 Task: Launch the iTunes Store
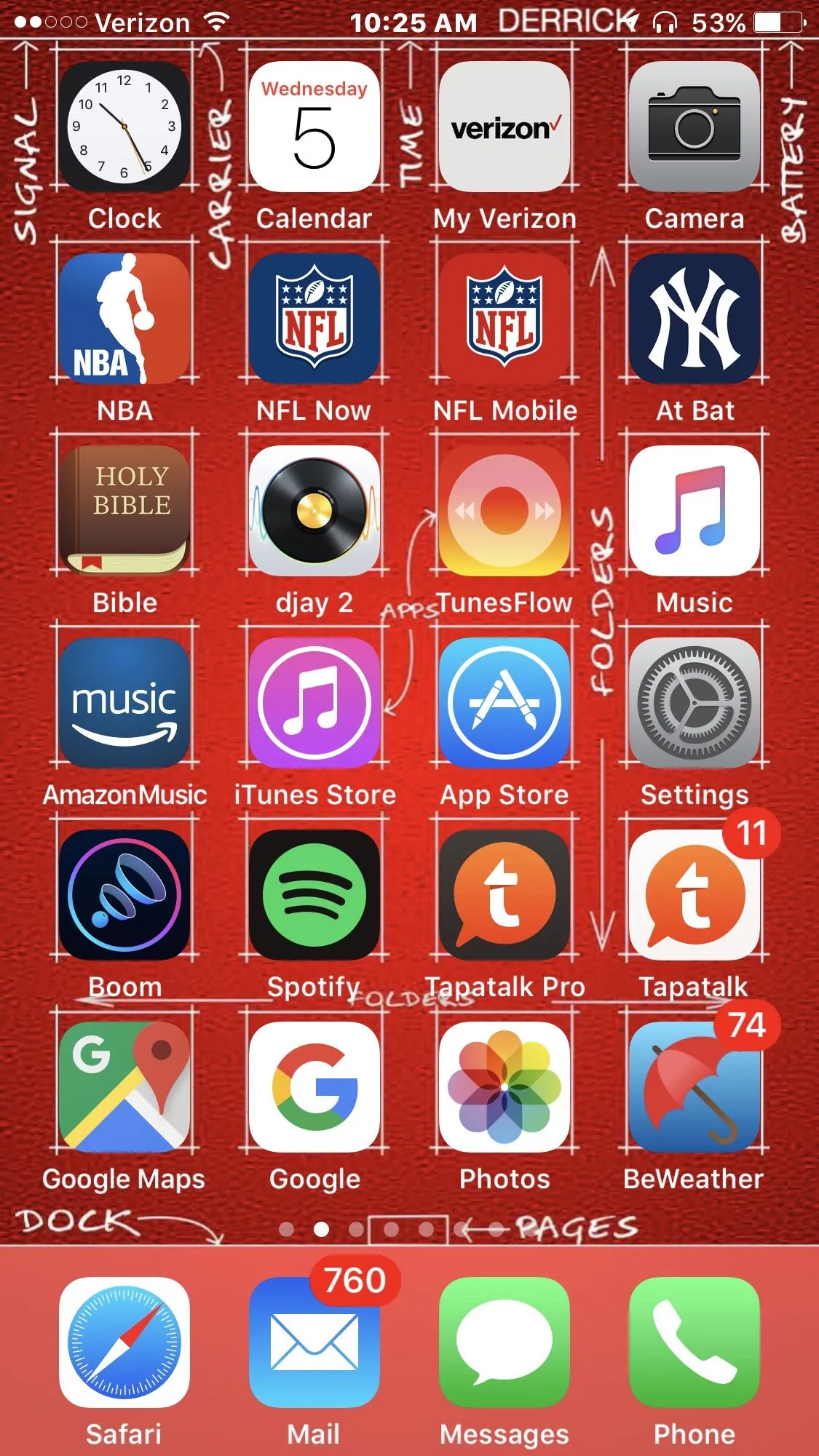[x=314, y=703]
